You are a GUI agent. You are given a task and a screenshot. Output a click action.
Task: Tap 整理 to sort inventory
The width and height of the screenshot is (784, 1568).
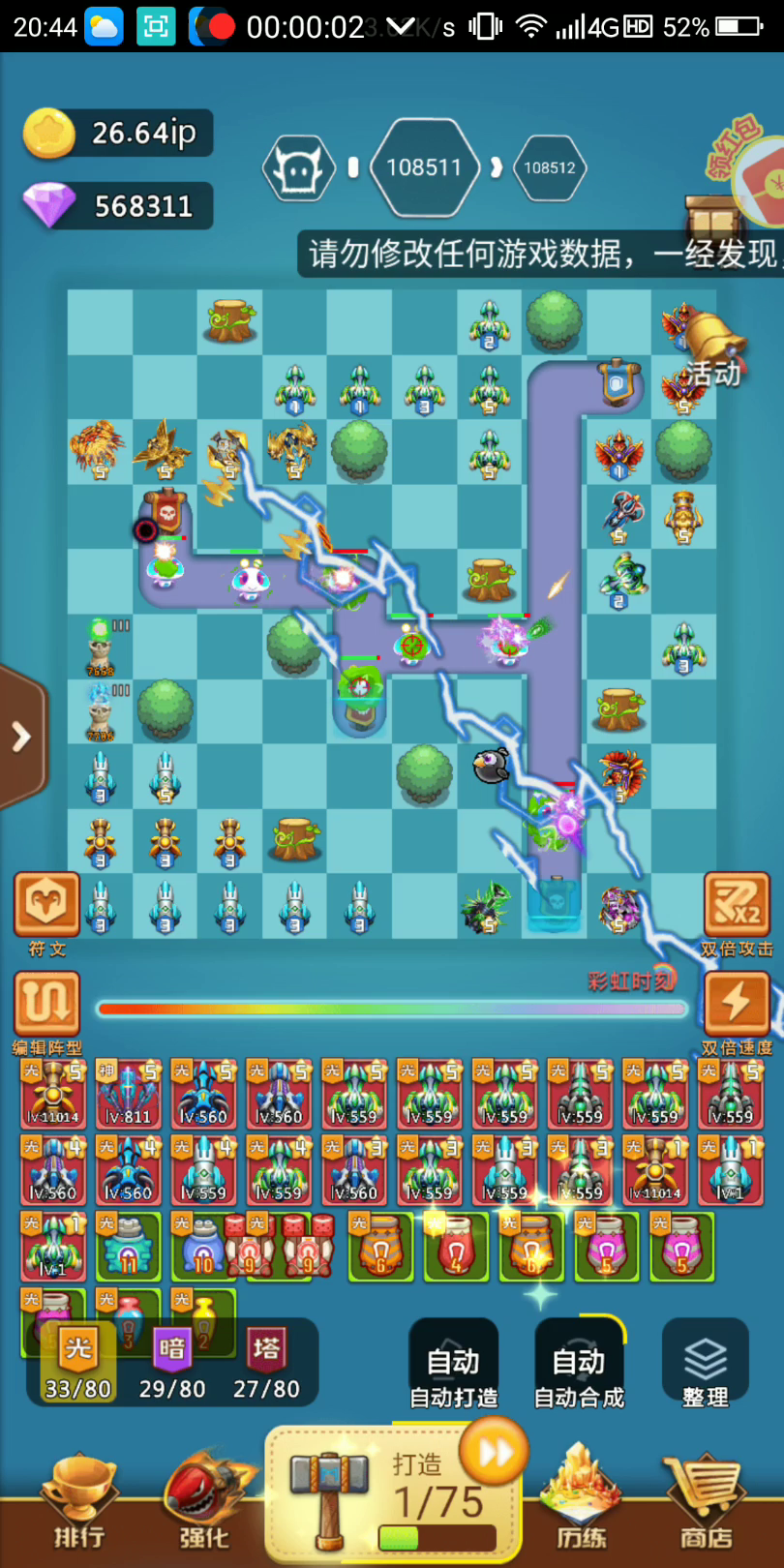pyautogui.click(x=706, y=1365)
